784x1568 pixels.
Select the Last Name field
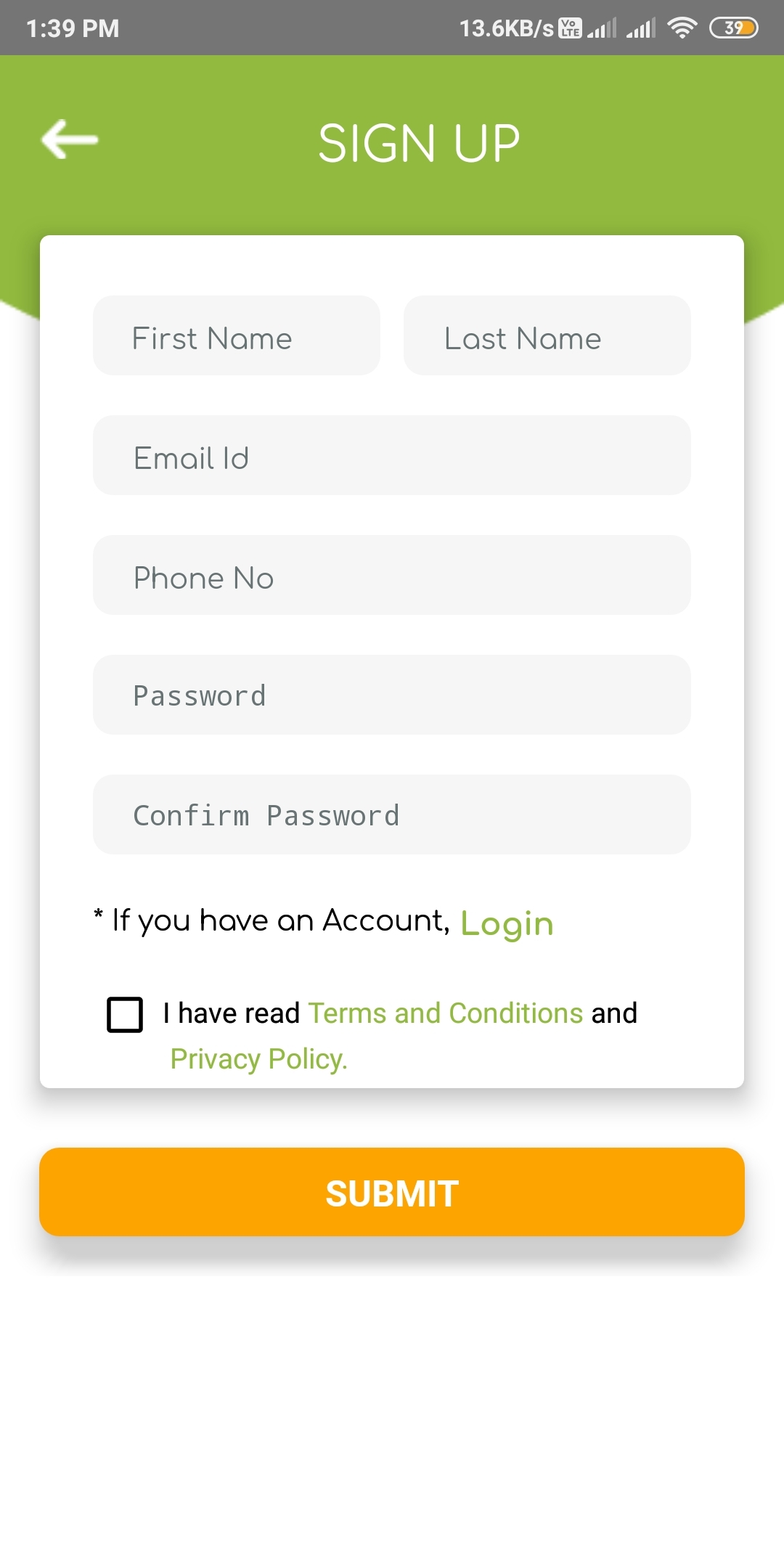547,335
